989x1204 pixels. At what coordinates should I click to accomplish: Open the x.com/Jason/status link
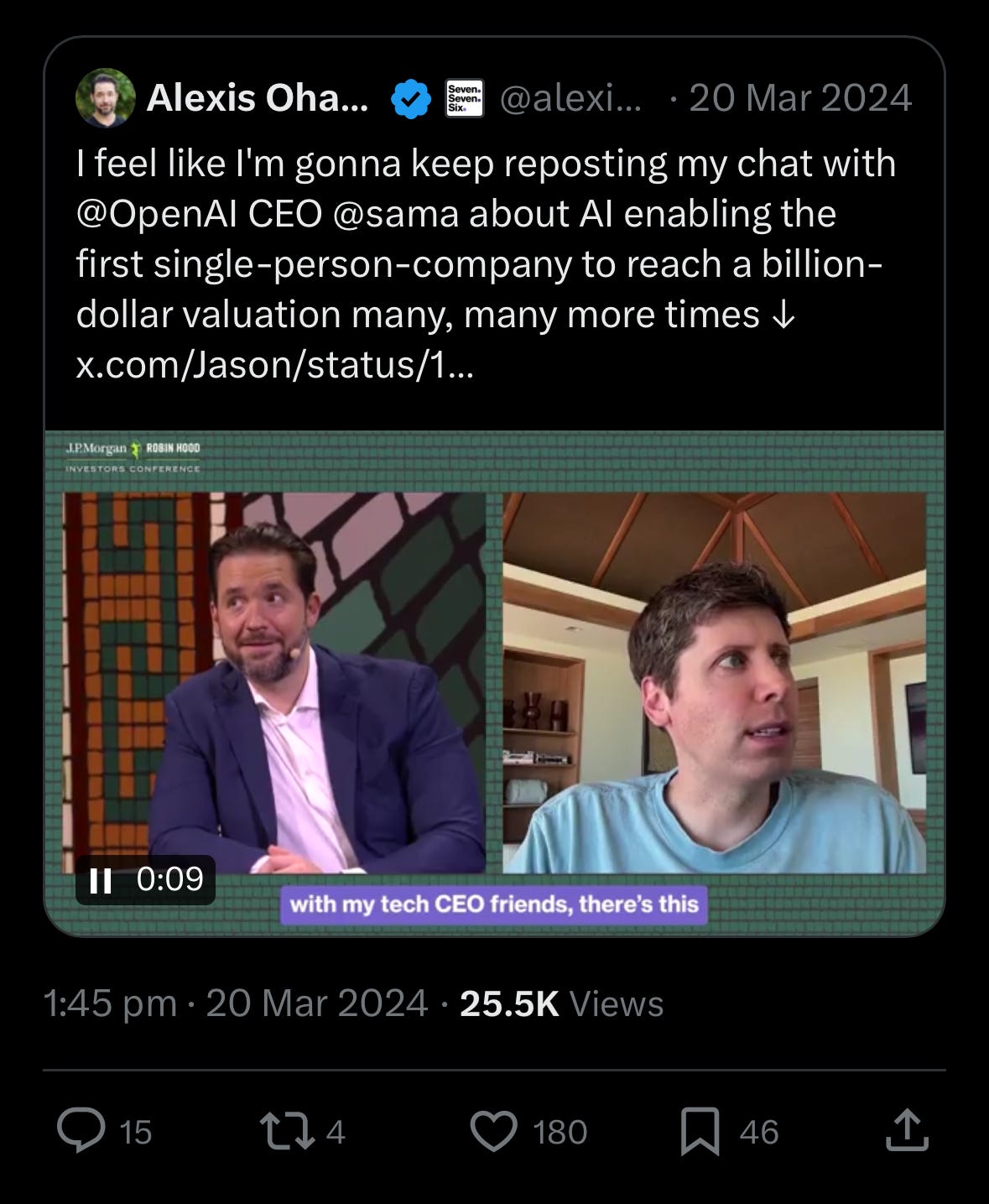click(x=274, y=365)
